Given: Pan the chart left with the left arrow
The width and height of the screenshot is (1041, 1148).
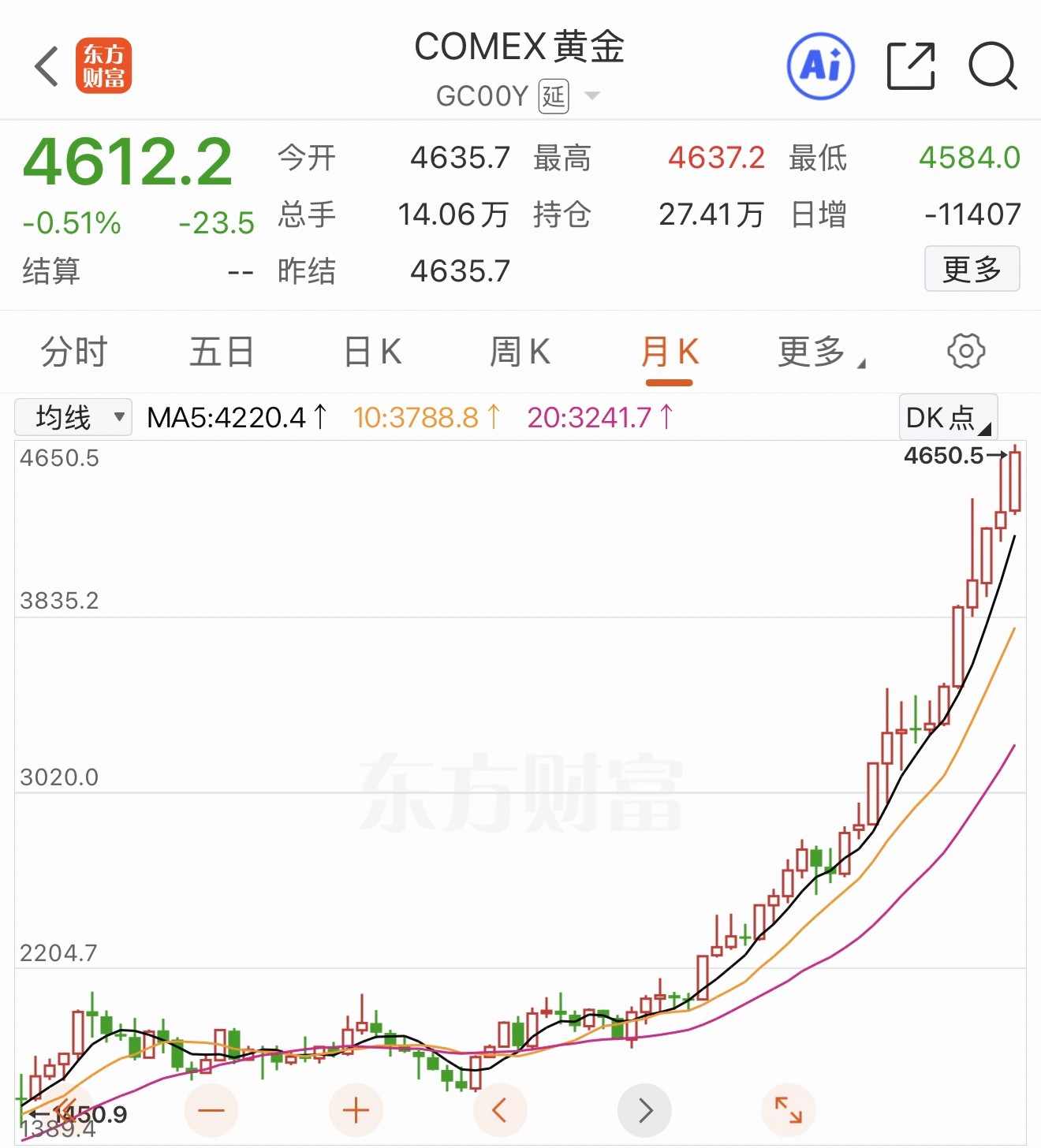Looking at the screenshot, I should (x=499, y=1109).
